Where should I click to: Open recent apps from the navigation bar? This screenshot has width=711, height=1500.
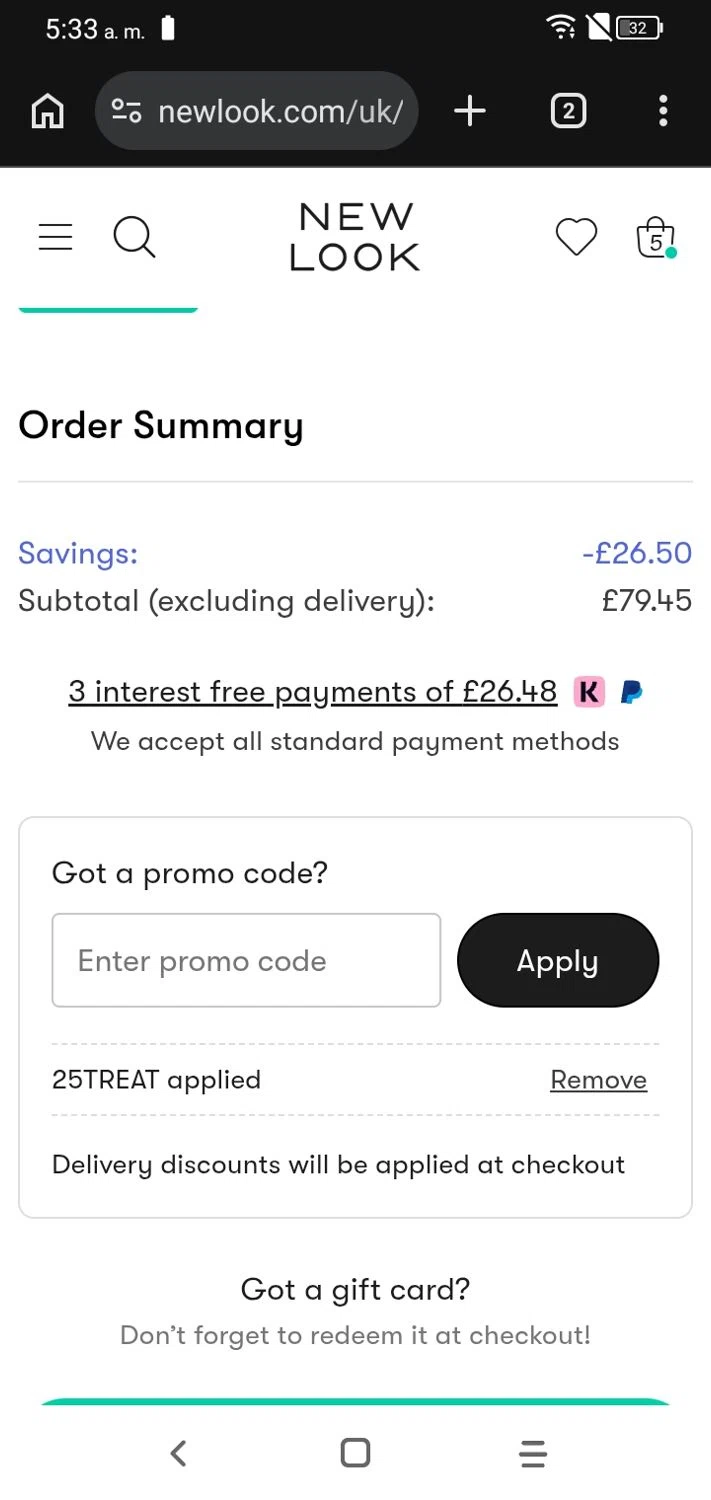click(533, 1452)
